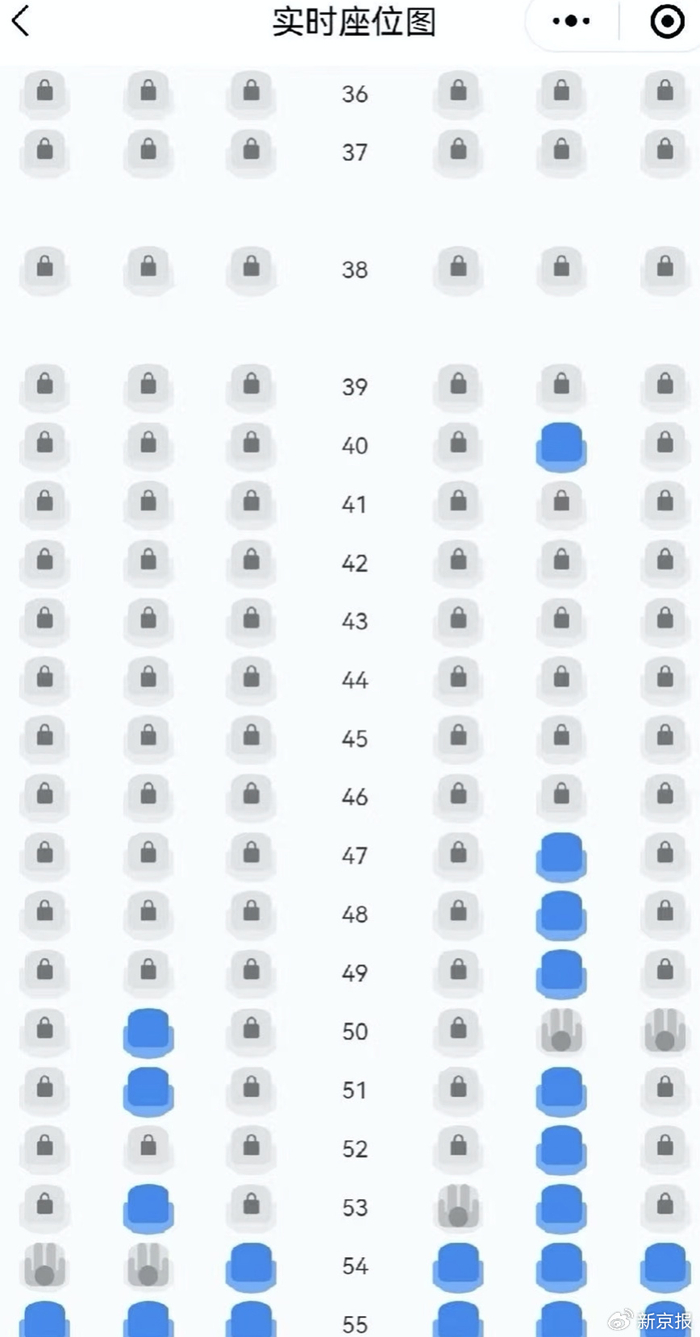Image resolution: width=700 pixels, height=1337 pixels.
Task: Choose the blue seat in row 49
Action: 561,973
